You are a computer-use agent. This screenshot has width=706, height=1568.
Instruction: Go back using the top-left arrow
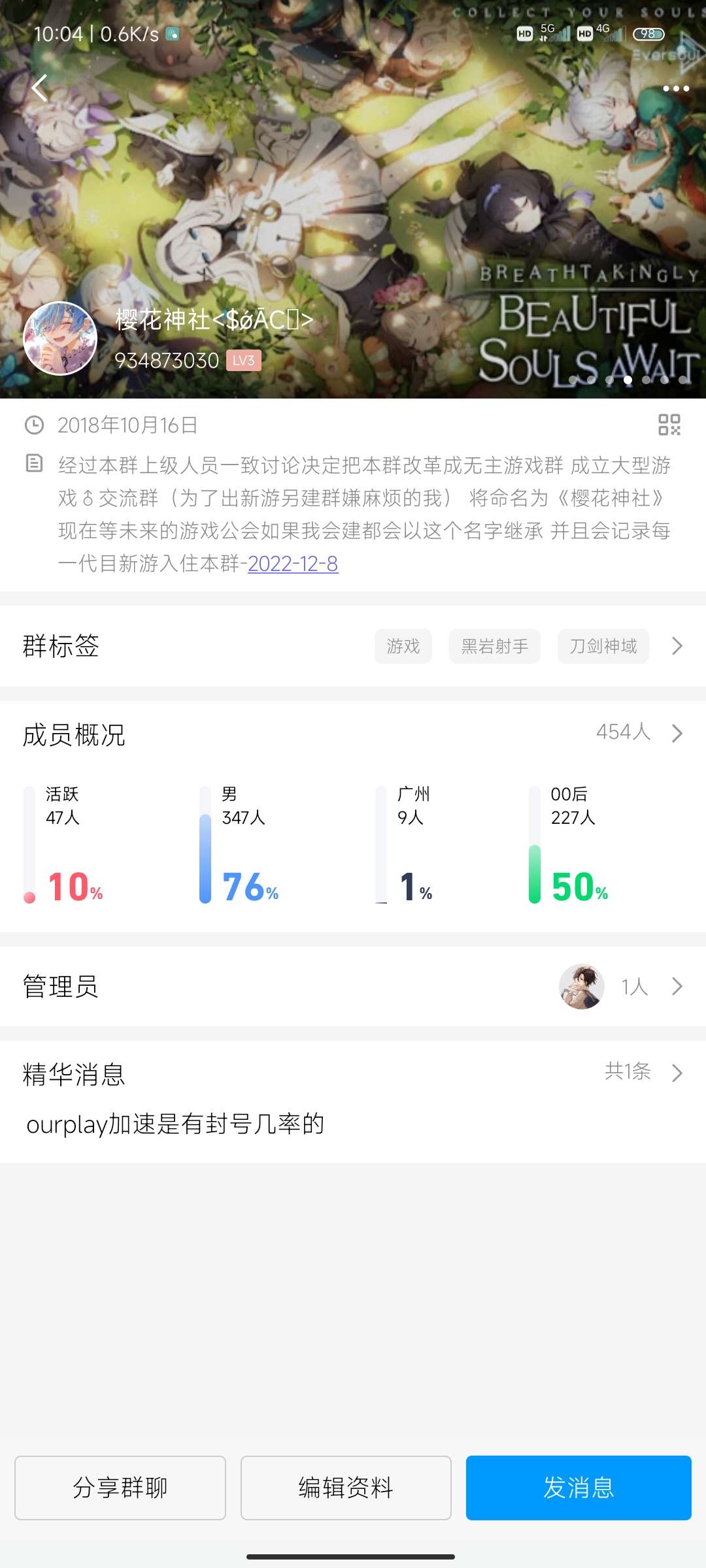pos(40,88)
